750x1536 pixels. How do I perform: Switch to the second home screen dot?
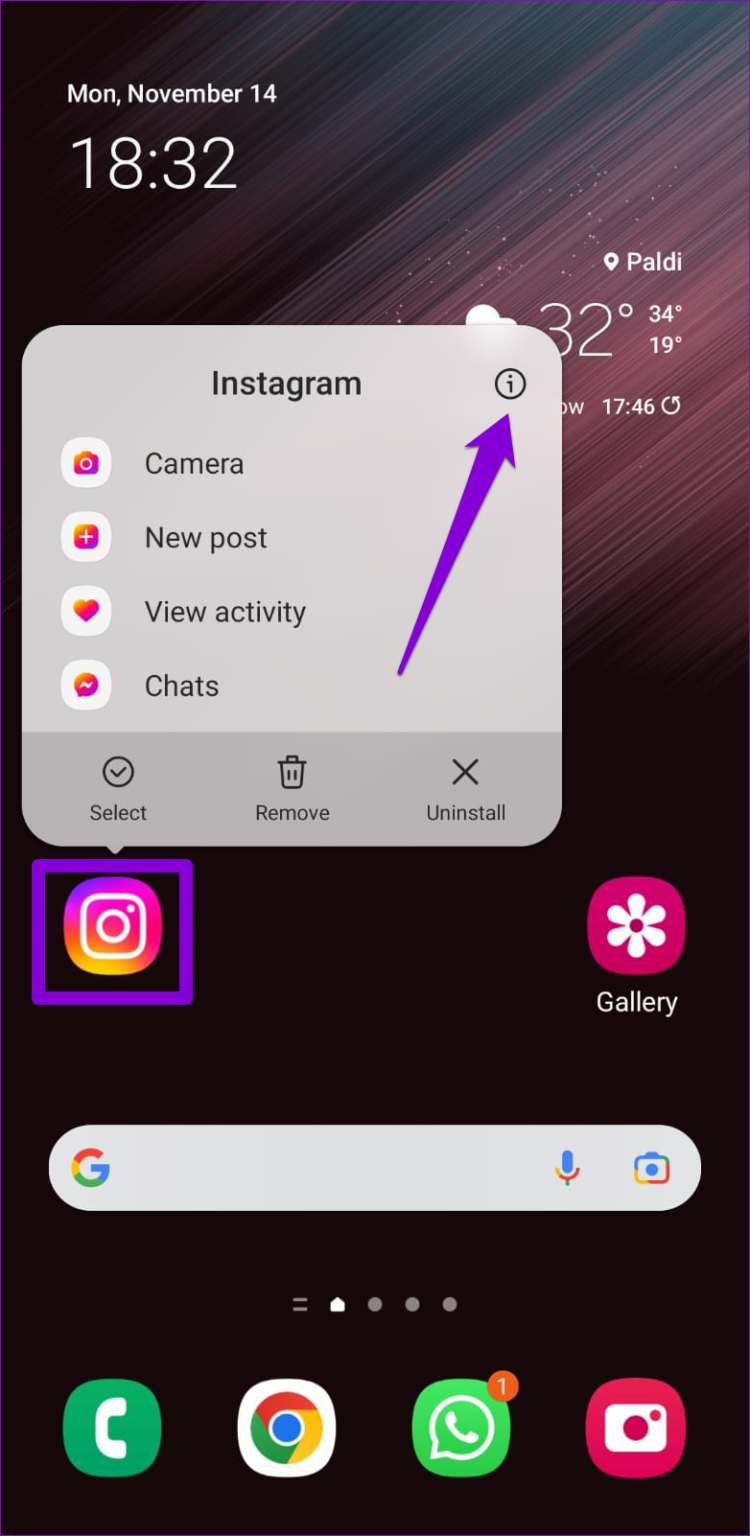tap(375, 1304)
